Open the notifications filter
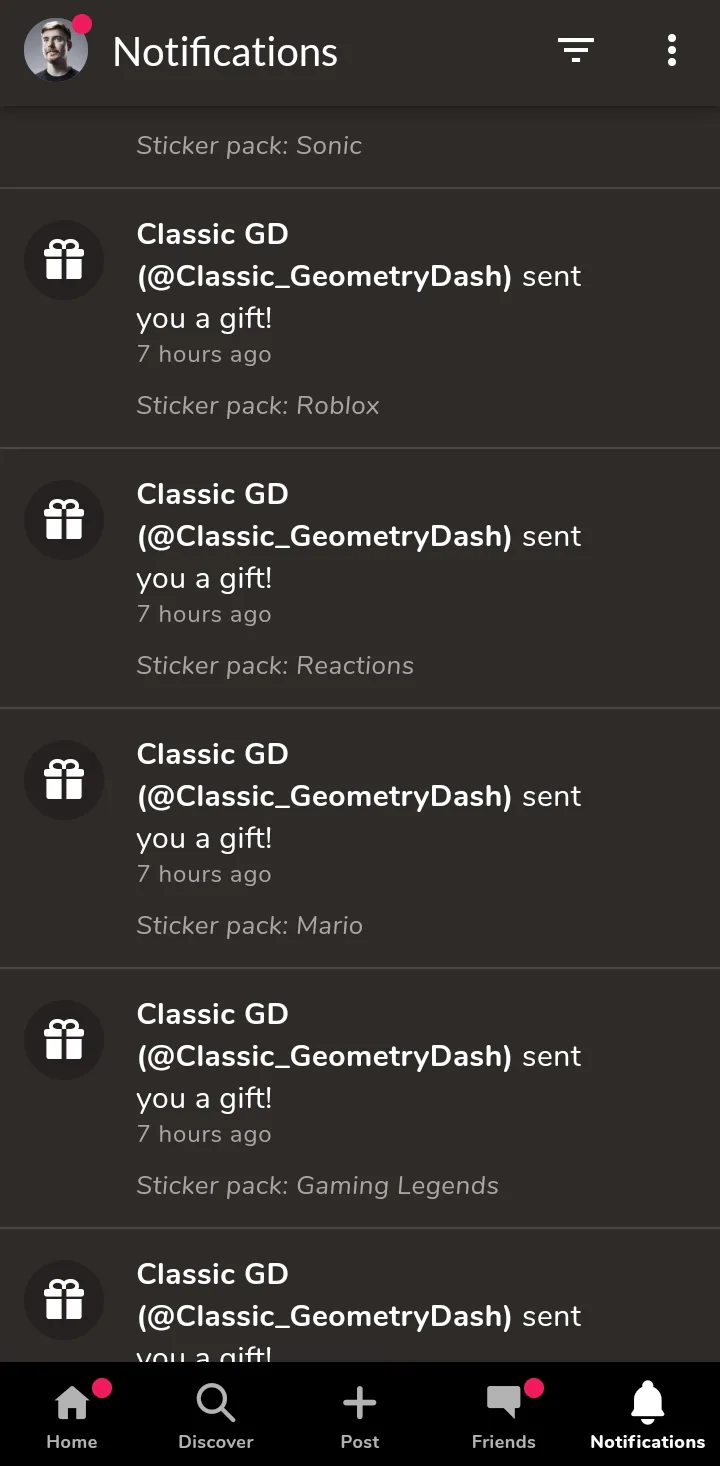Screen dimensions: 720x1466 (x=576, y=50)
